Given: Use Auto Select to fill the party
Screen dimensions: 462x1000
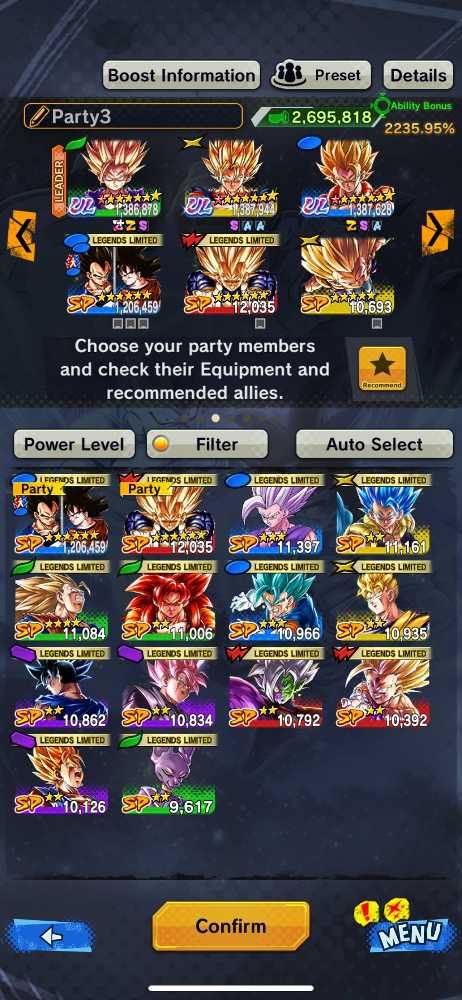Looking at the screenshot, I should [375, 444].
